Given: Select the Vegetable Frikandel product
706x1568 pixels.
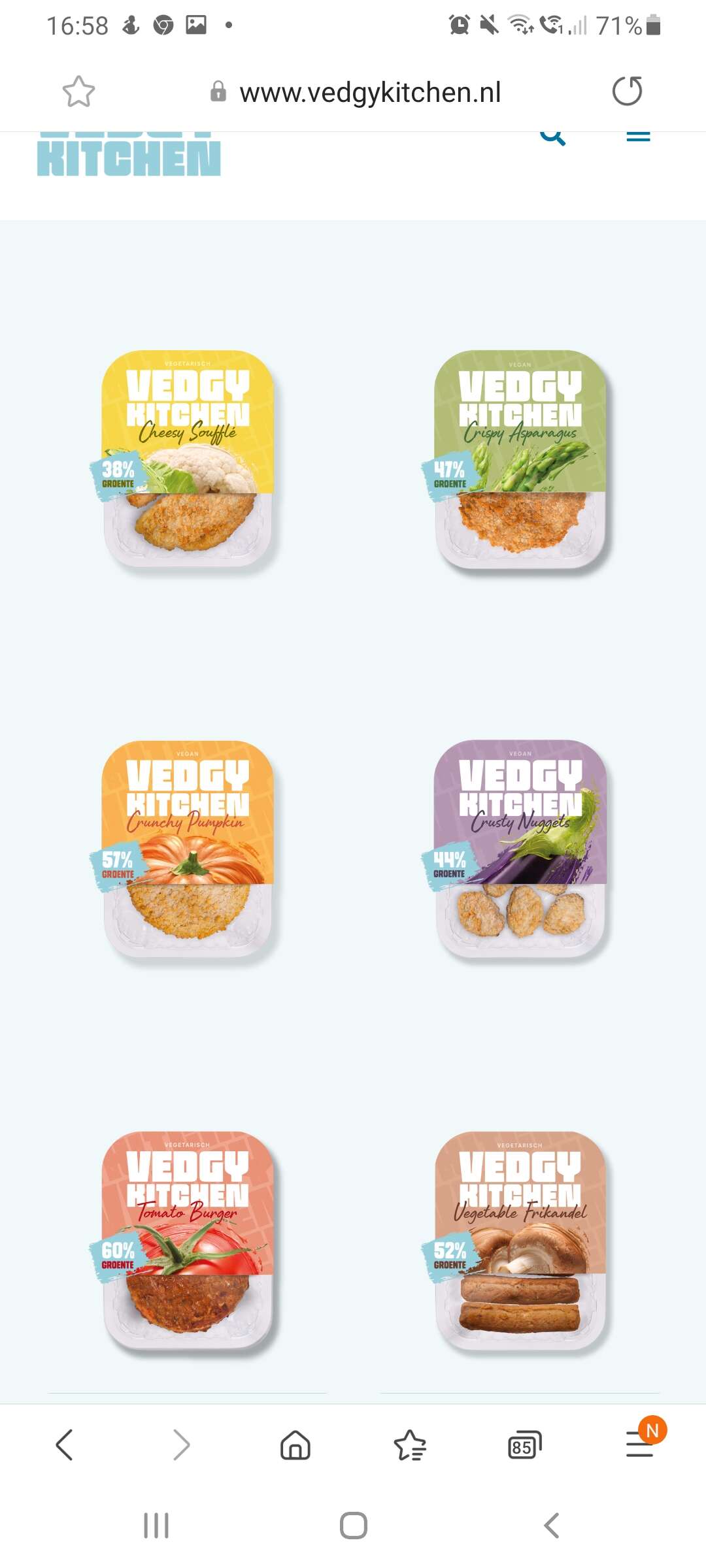Looking at the screenshot, I should [x=519, y=1241].
